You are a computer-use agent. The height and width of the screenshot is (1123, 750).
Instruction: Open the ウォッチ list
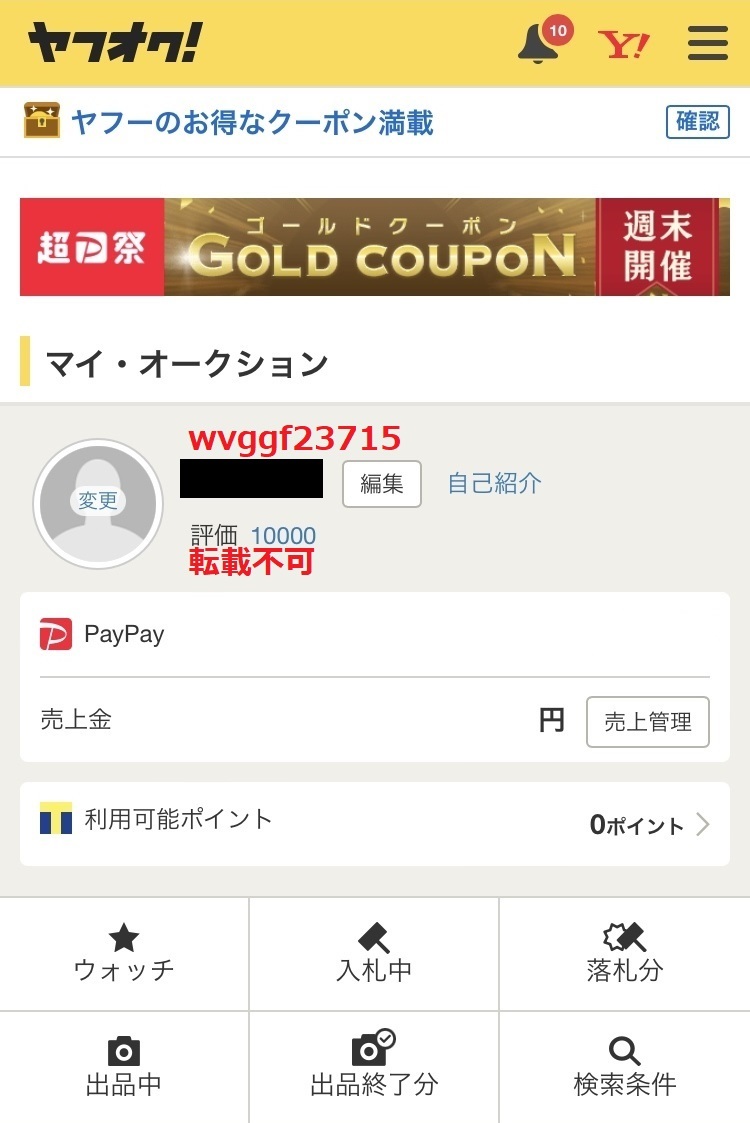click(124, 954)
